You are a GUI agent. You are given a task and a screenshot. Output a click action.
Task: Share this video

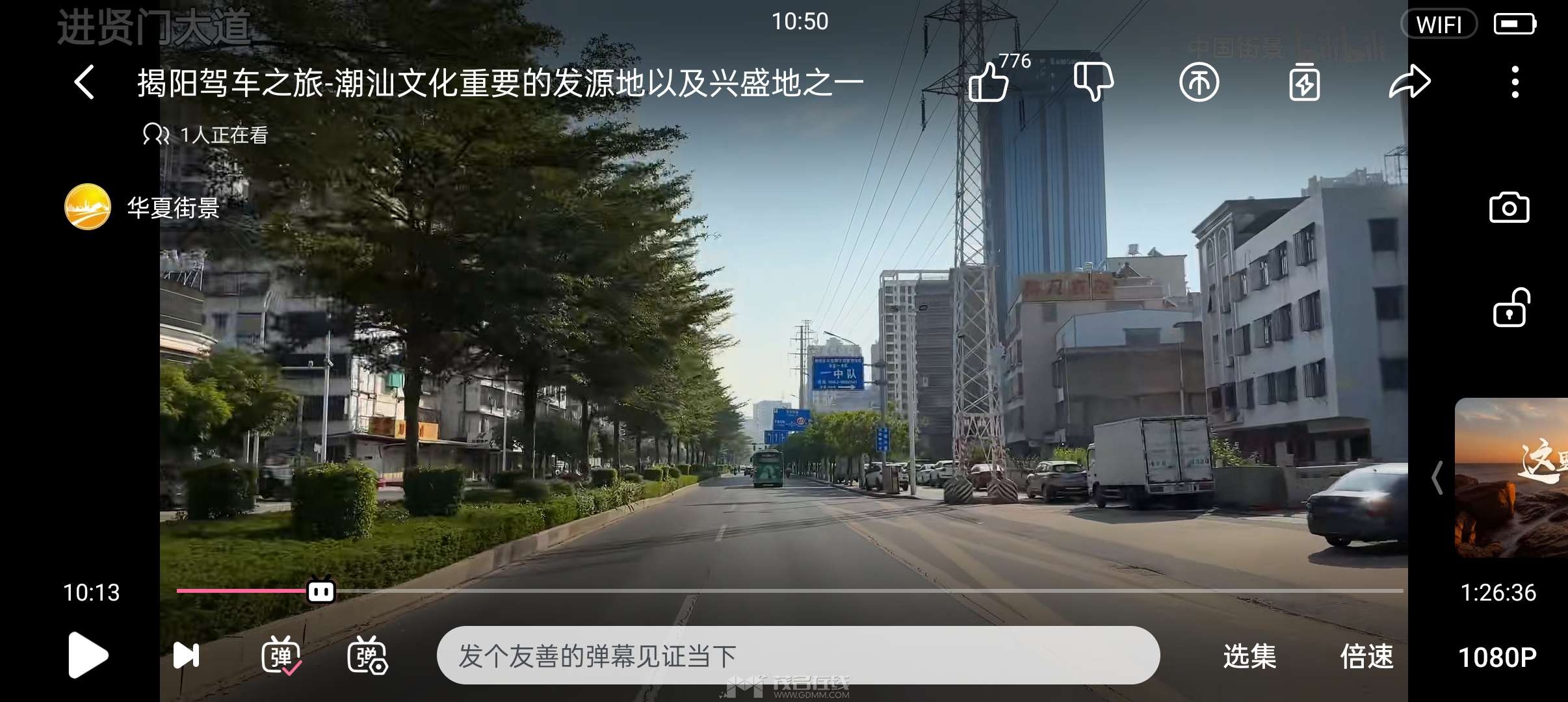pos(1409,83)
